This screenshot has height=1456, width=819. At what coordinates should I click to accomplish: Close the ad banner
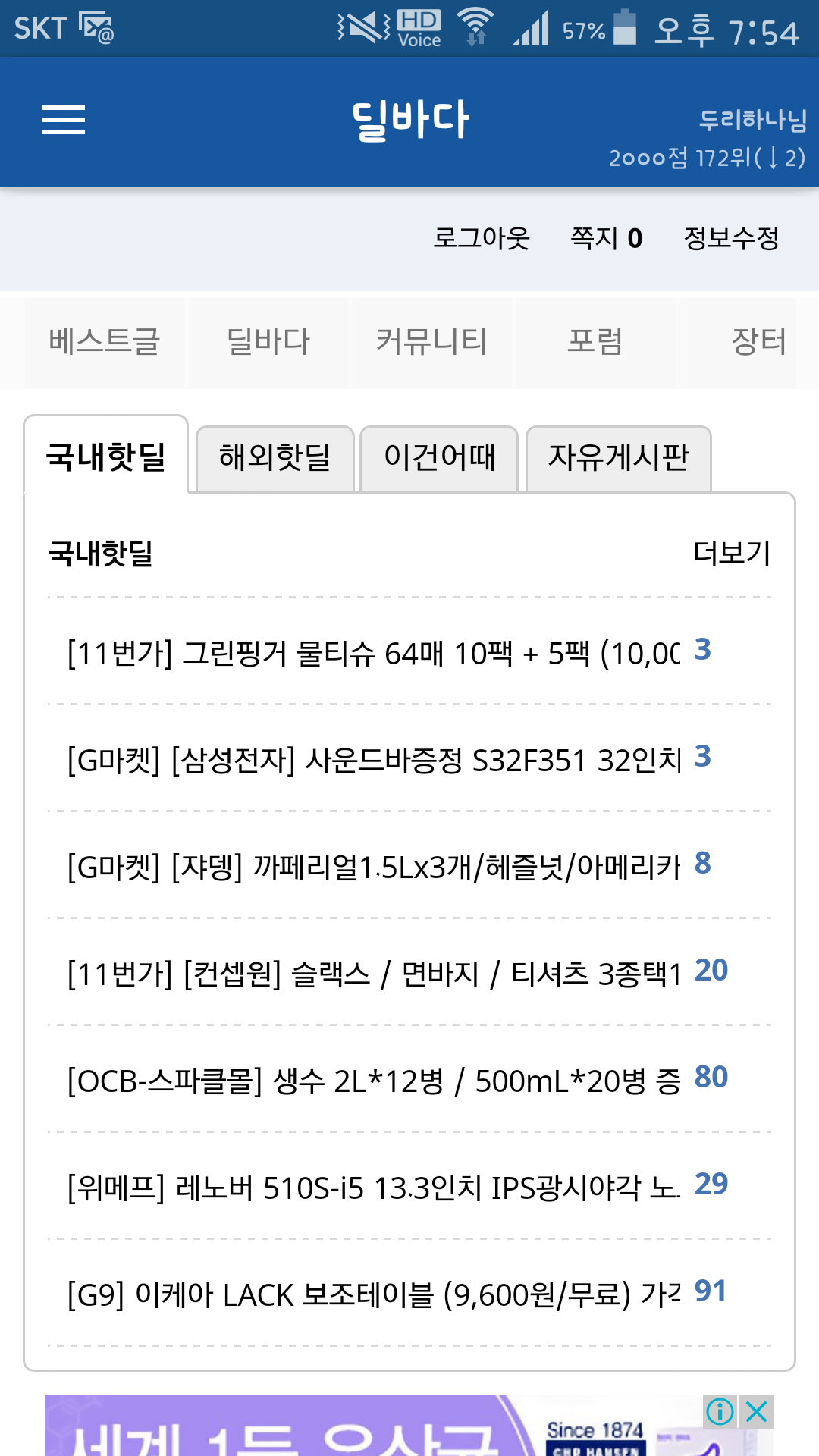pyautogui.click(x=757, y=1412)
